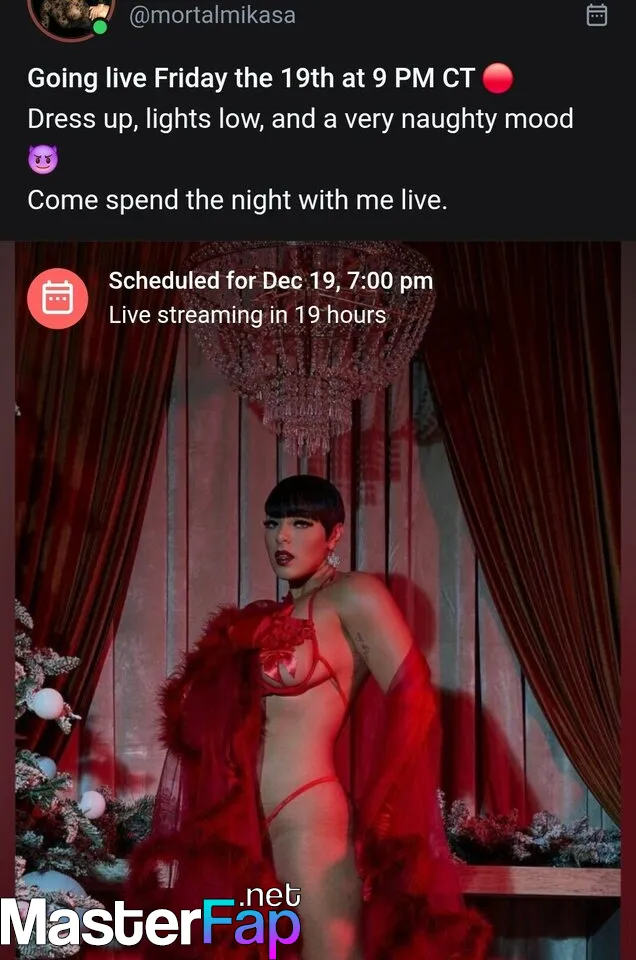The height and width of the screenshot is (960, 636).
Task: Open the scheduled Dec 19 live stream tile
Action: click(270, 297)
